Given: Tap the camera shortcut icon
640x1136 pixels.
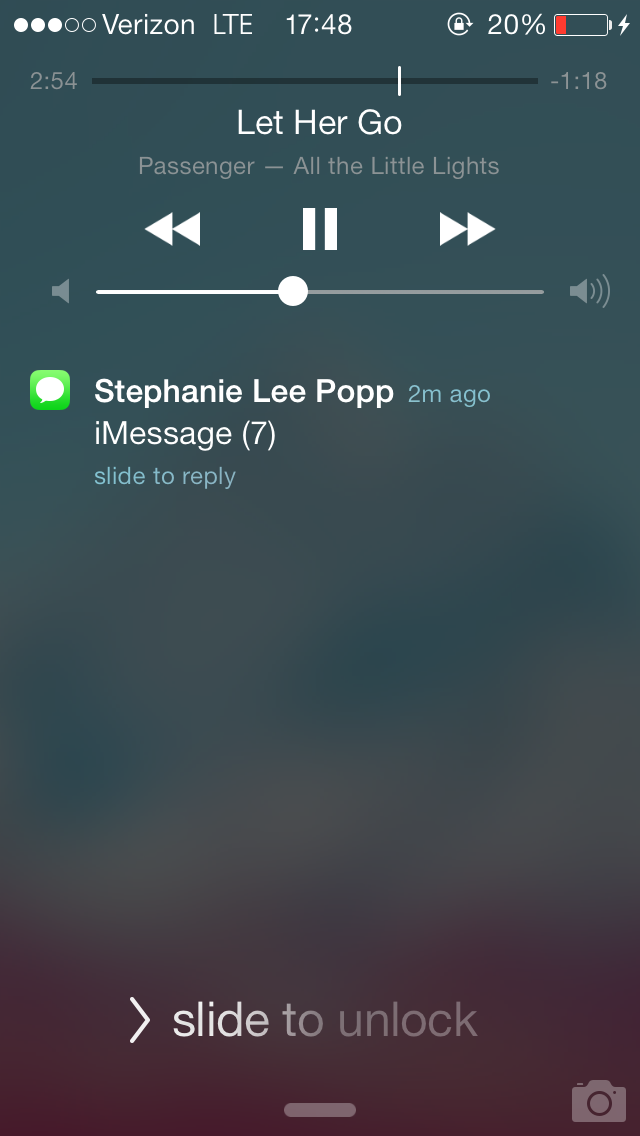Looking at the screenshot, I should 598,1100.
